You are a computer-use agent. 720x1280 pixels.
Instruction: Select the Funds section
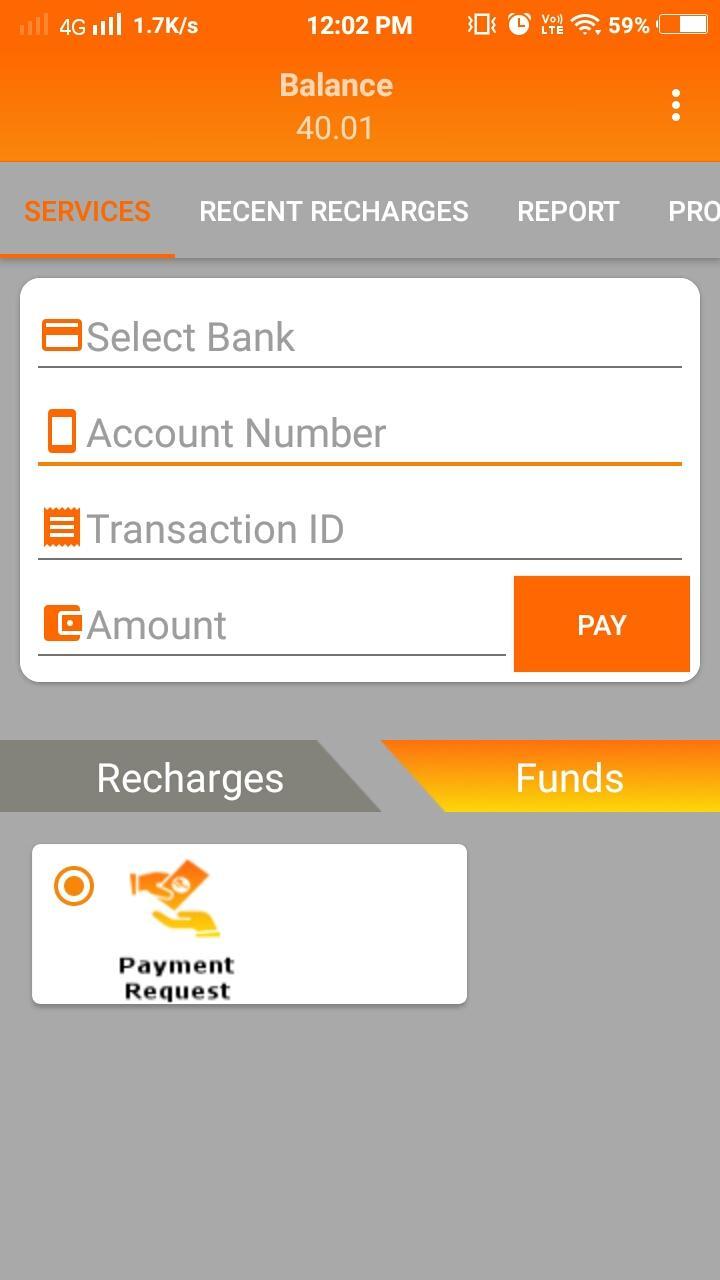point(570,778)
